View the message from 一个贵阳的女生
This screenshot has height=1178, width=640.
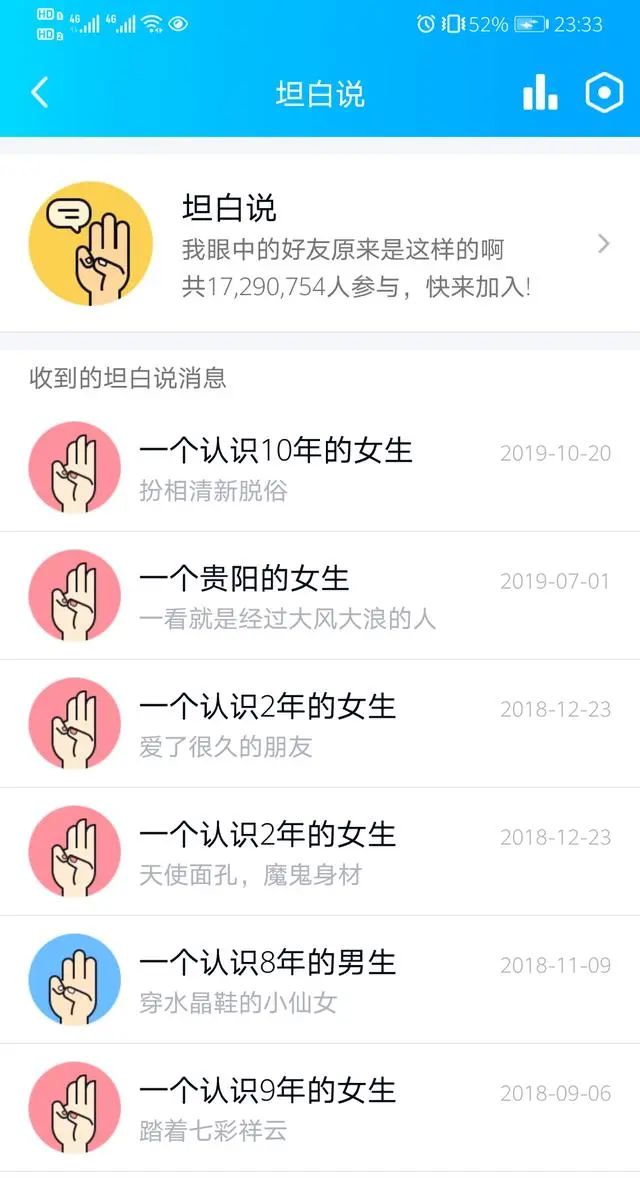coord(320,596)
